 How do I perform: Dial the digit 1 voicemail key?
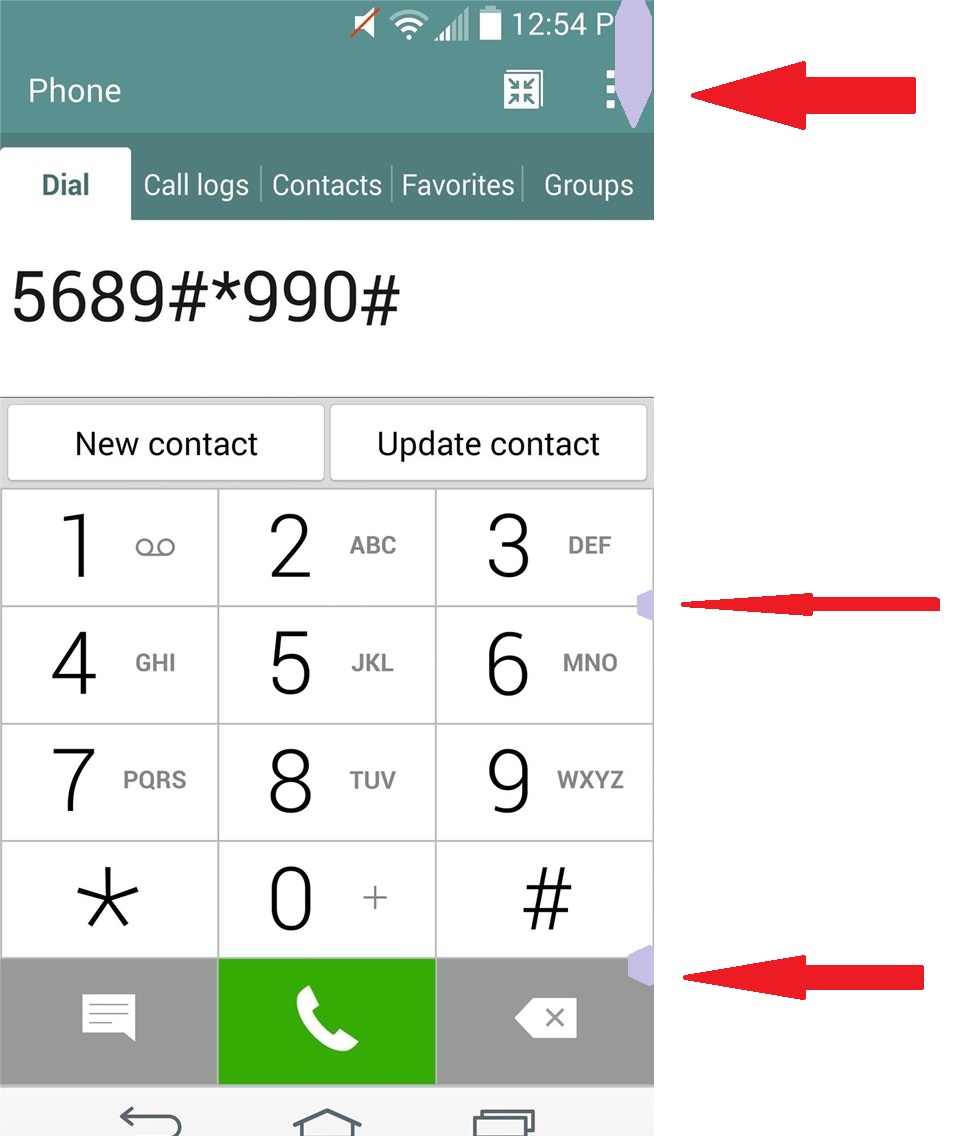(109, 547)
